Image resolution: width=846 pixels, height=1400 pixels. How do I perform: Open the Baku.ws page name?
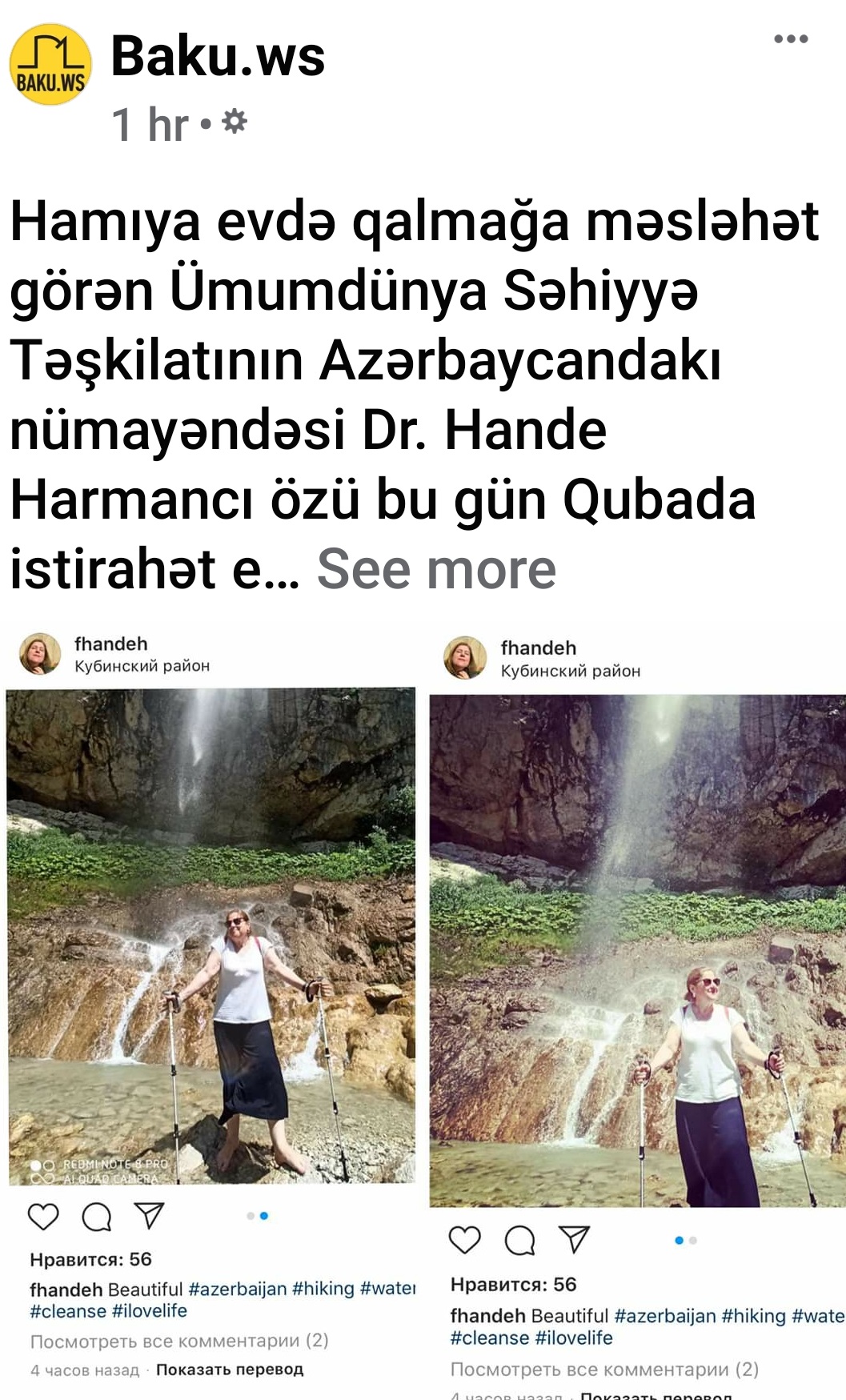click(218, 57)
